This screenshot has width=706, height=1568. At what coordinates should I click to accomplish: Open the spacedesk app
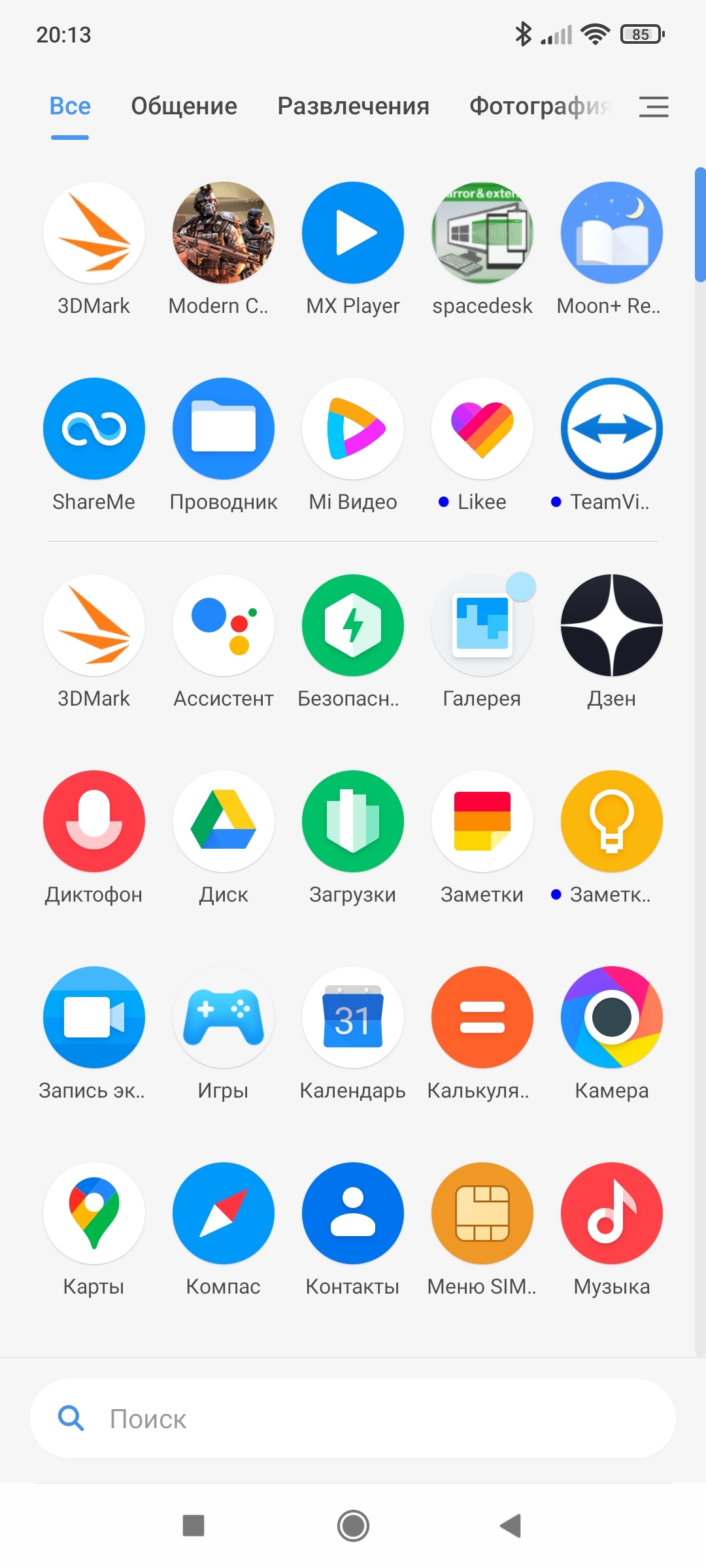(x=482, y=233)
